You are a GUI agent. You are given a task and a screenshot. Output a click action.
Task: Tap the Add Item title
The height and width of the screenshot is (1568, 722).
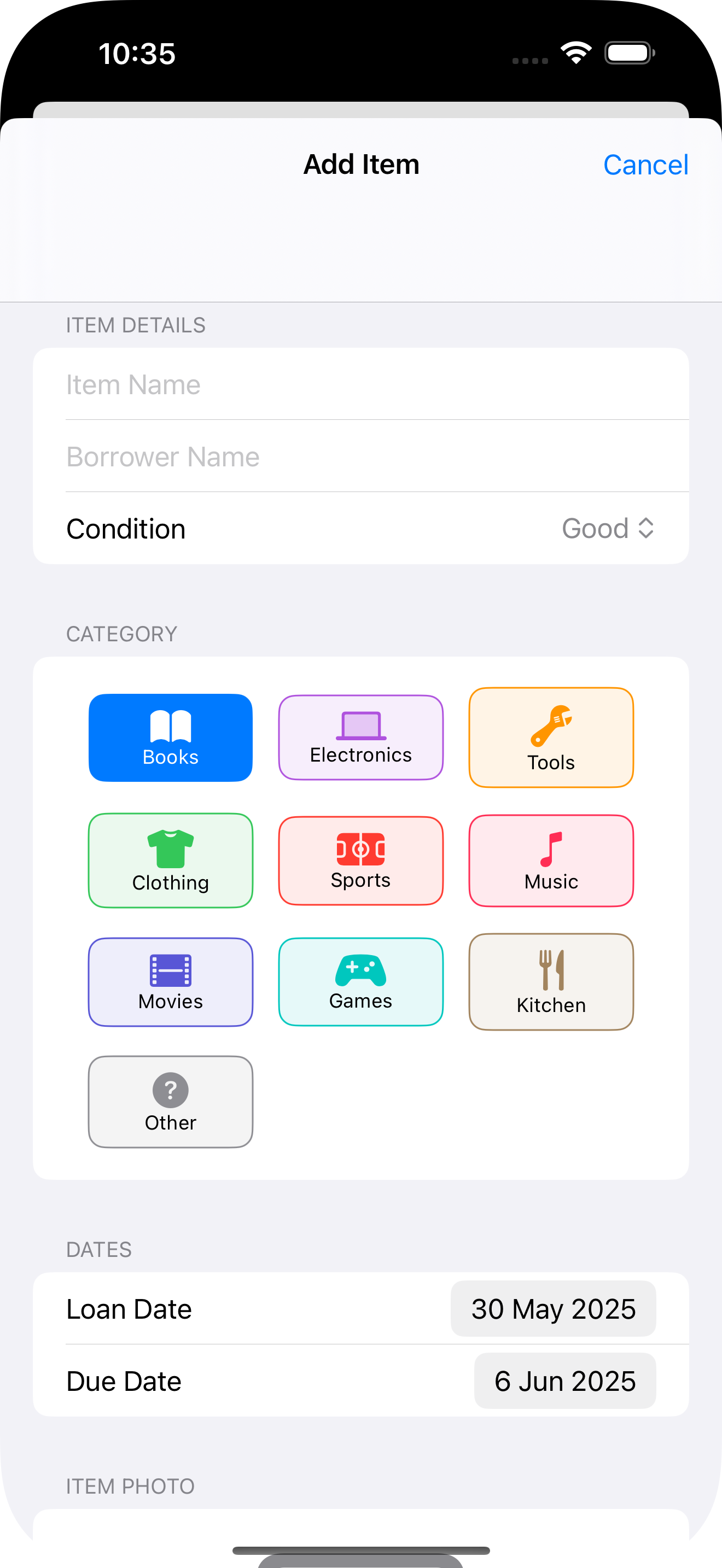click(361, 163)
